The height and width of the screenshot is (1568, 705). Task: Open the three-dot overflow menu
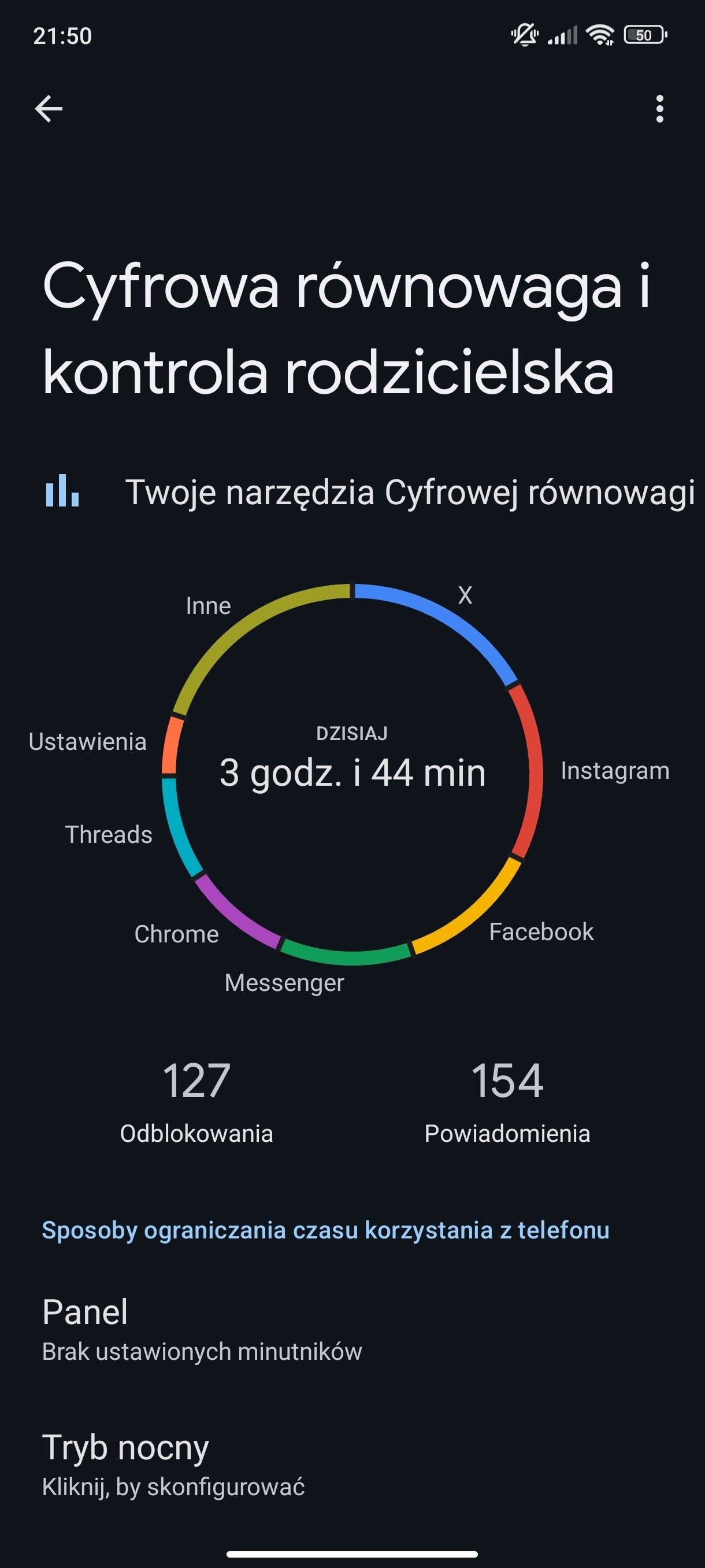click(659, 109)
